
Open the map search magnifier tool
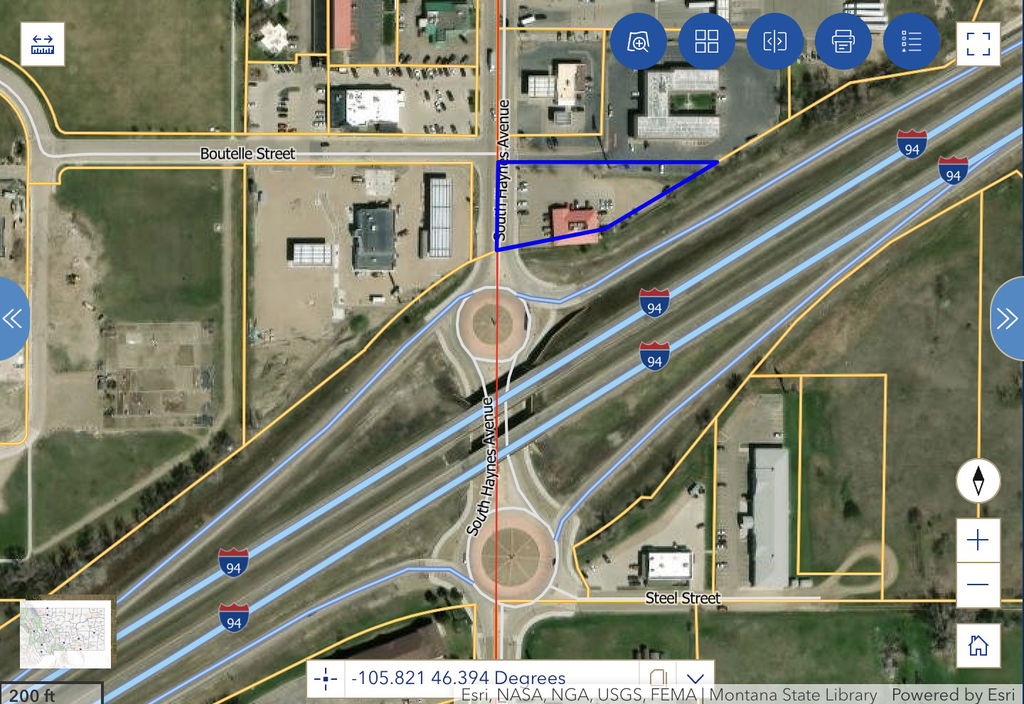638,42
